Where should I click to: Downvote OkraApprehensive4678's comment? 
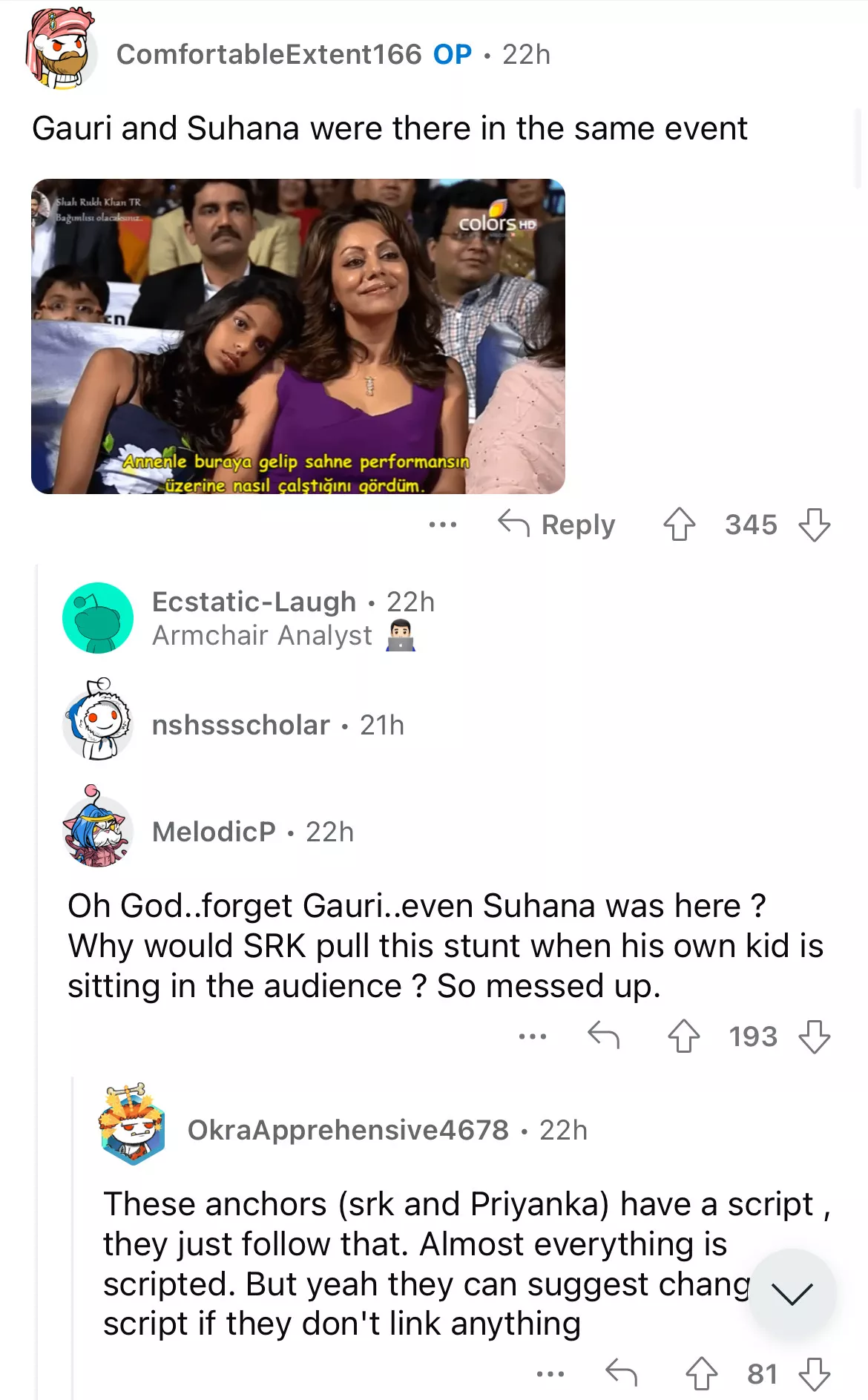pos(814,1374)
